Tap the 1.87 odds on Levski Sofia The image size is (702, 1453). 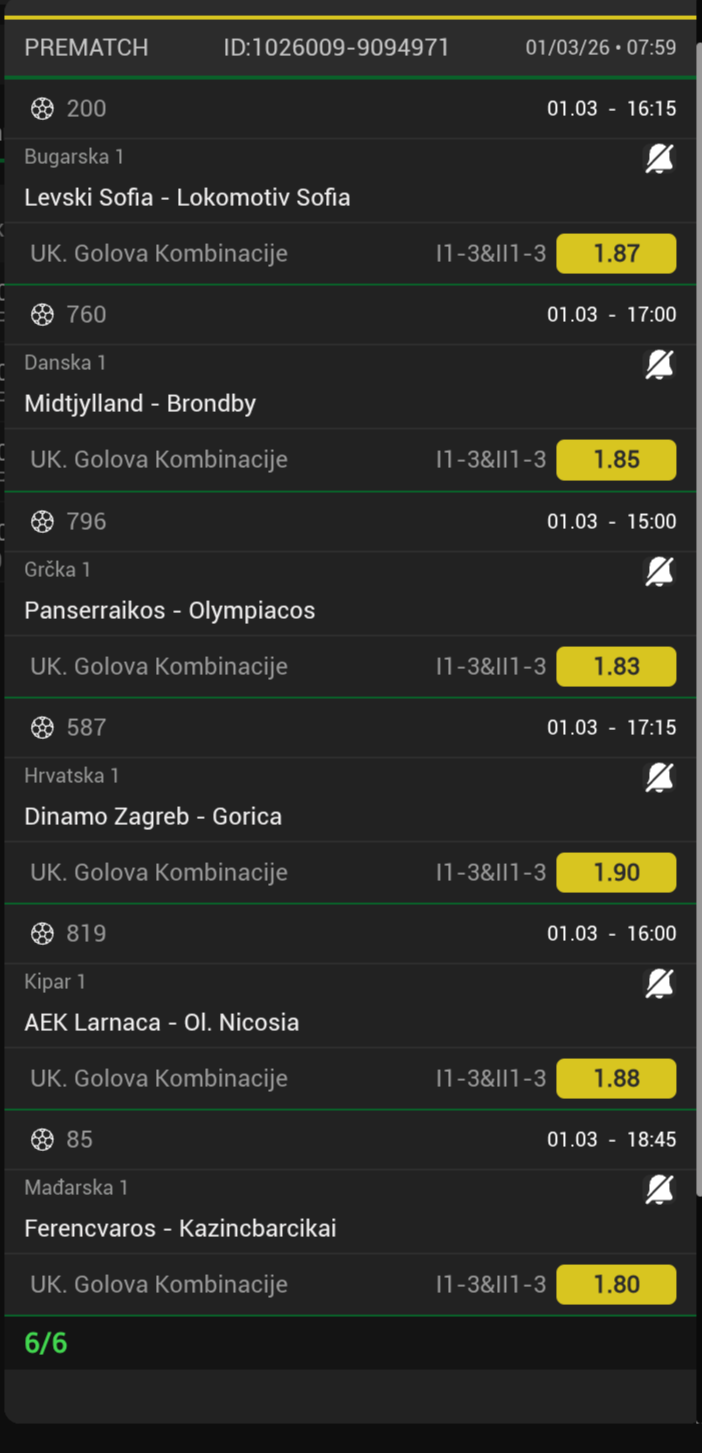tap(616, 253)
